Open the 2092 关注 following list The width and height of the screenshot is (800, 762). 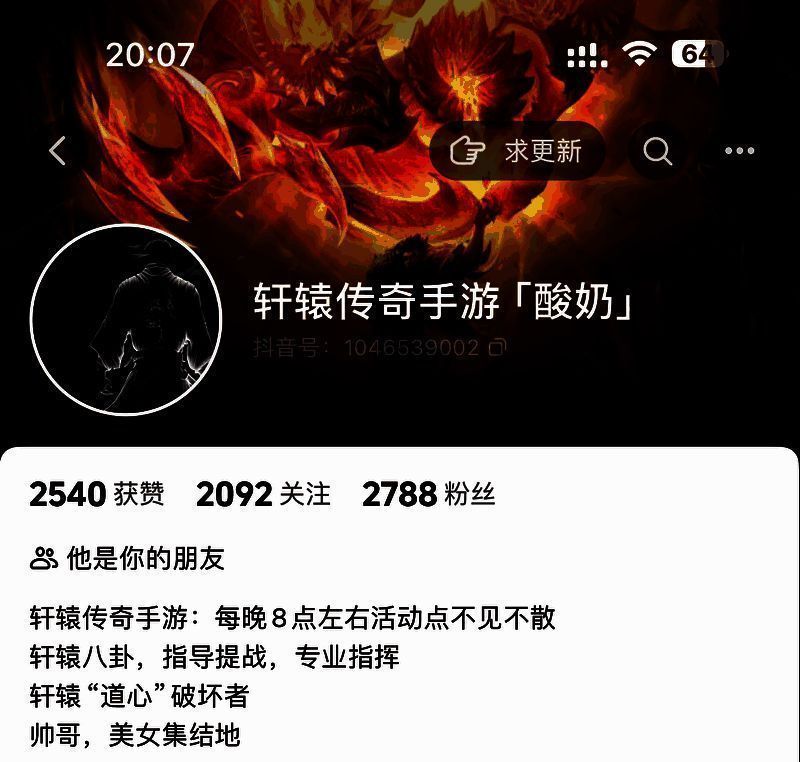tap(263, 494)
